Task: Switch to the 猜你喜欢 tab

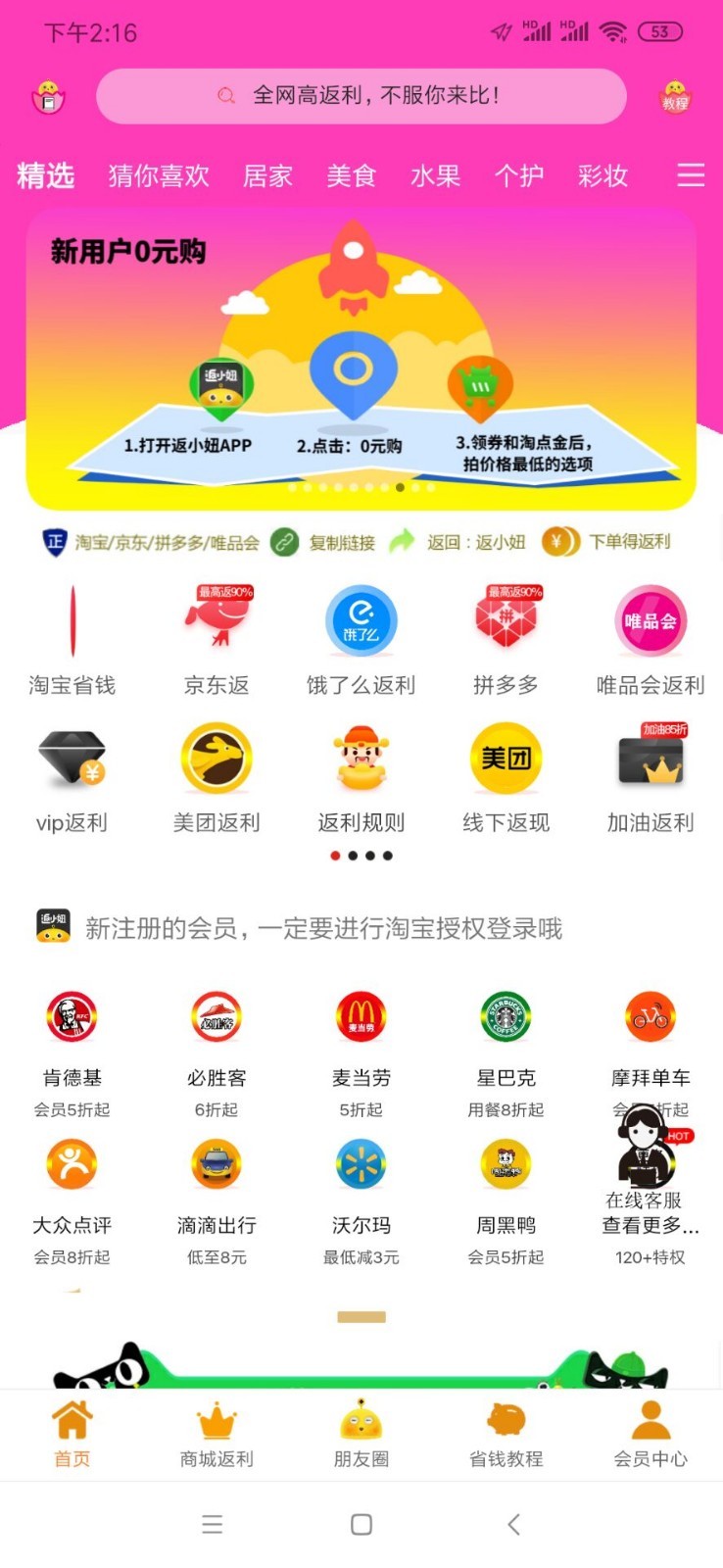Action: [159, 175]
